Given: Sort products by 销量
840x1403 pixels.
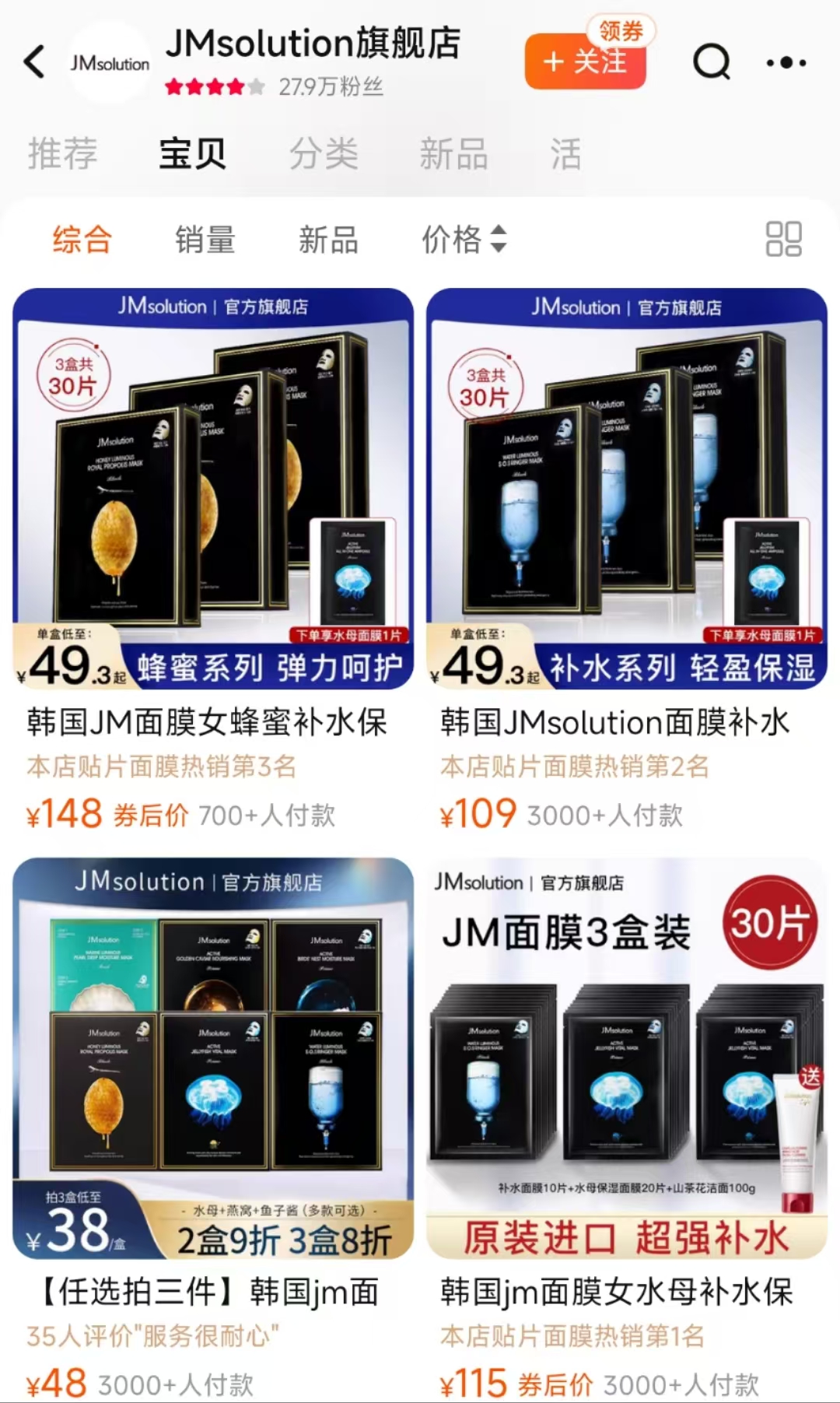Looking at the screenshot, I should [205, 239].
